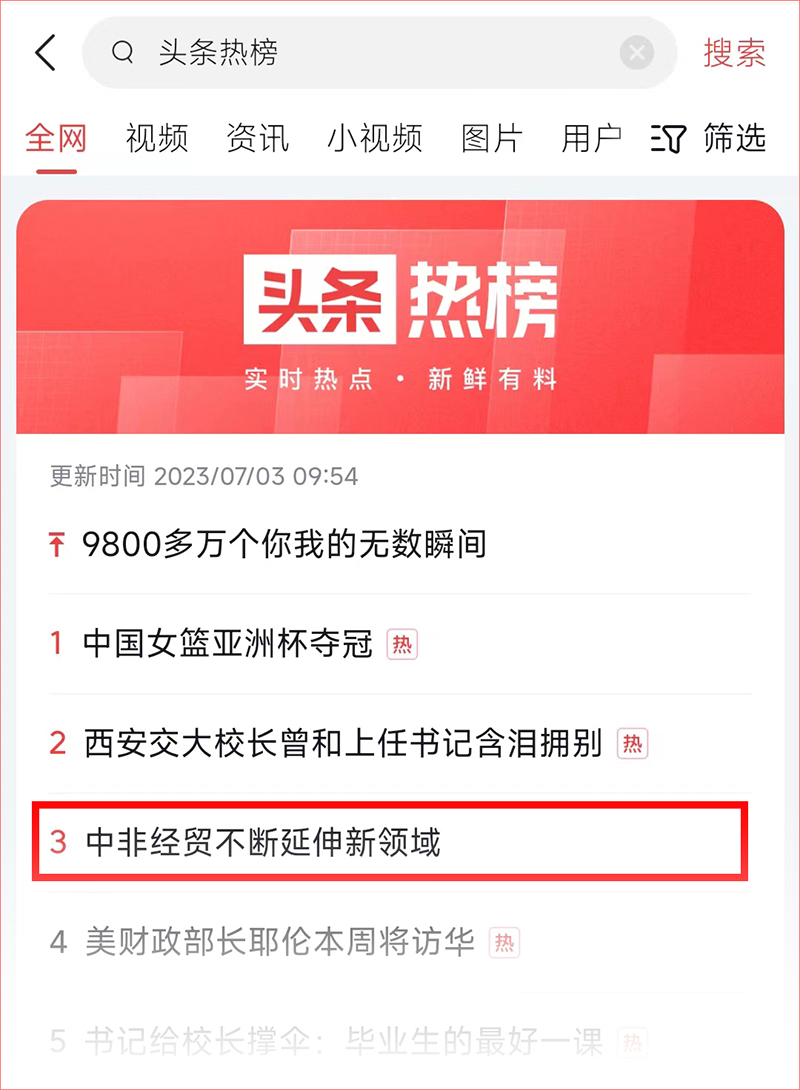Clear the search text
The height and width of the screenshot is (1090, 800).
click(x=637, y=53)
